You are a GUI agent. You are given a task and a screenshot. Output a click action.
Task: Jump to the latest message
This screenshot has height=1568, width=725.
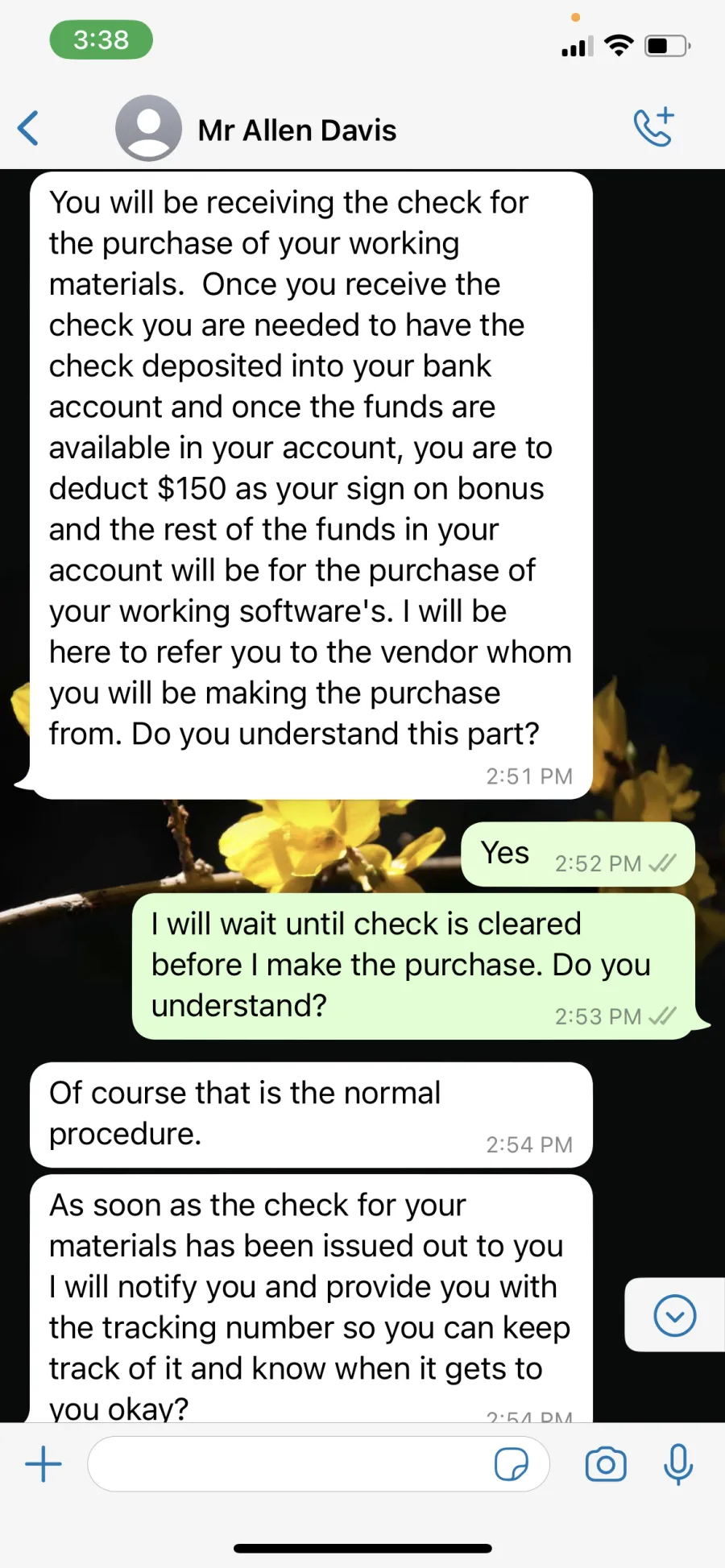(674, 1315)
